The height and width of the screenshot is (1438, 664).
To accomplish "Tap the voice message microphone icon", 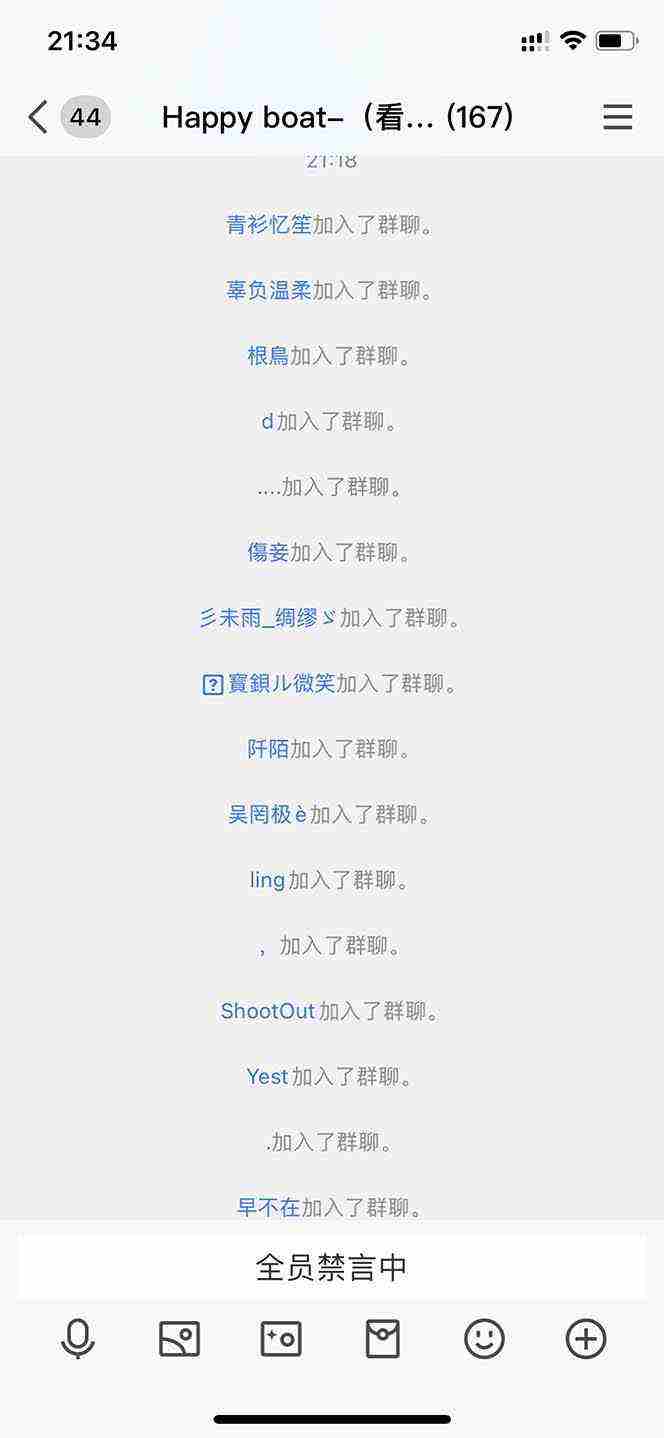I will click(78, 1338).
